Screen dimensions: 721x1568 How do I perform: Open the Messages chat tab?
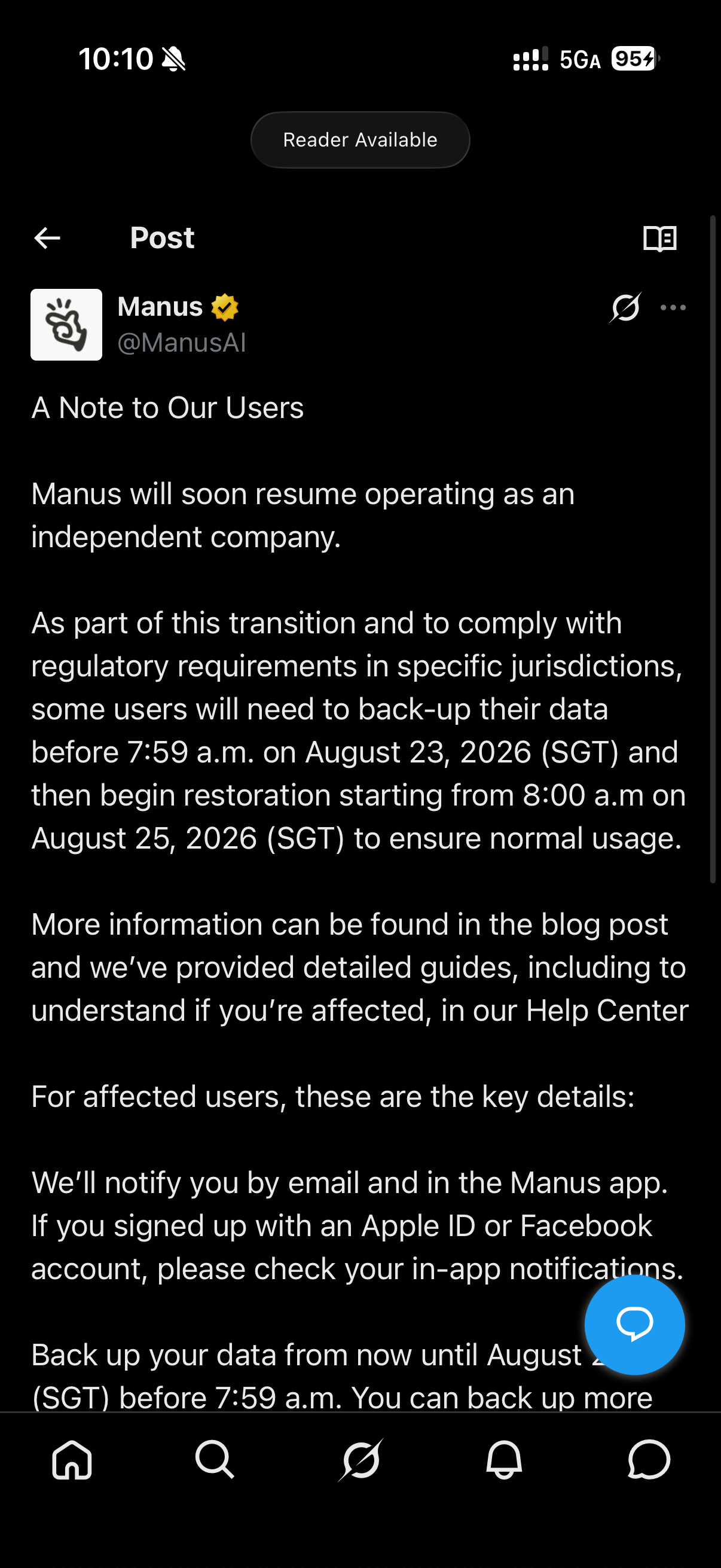point(649,1460)
